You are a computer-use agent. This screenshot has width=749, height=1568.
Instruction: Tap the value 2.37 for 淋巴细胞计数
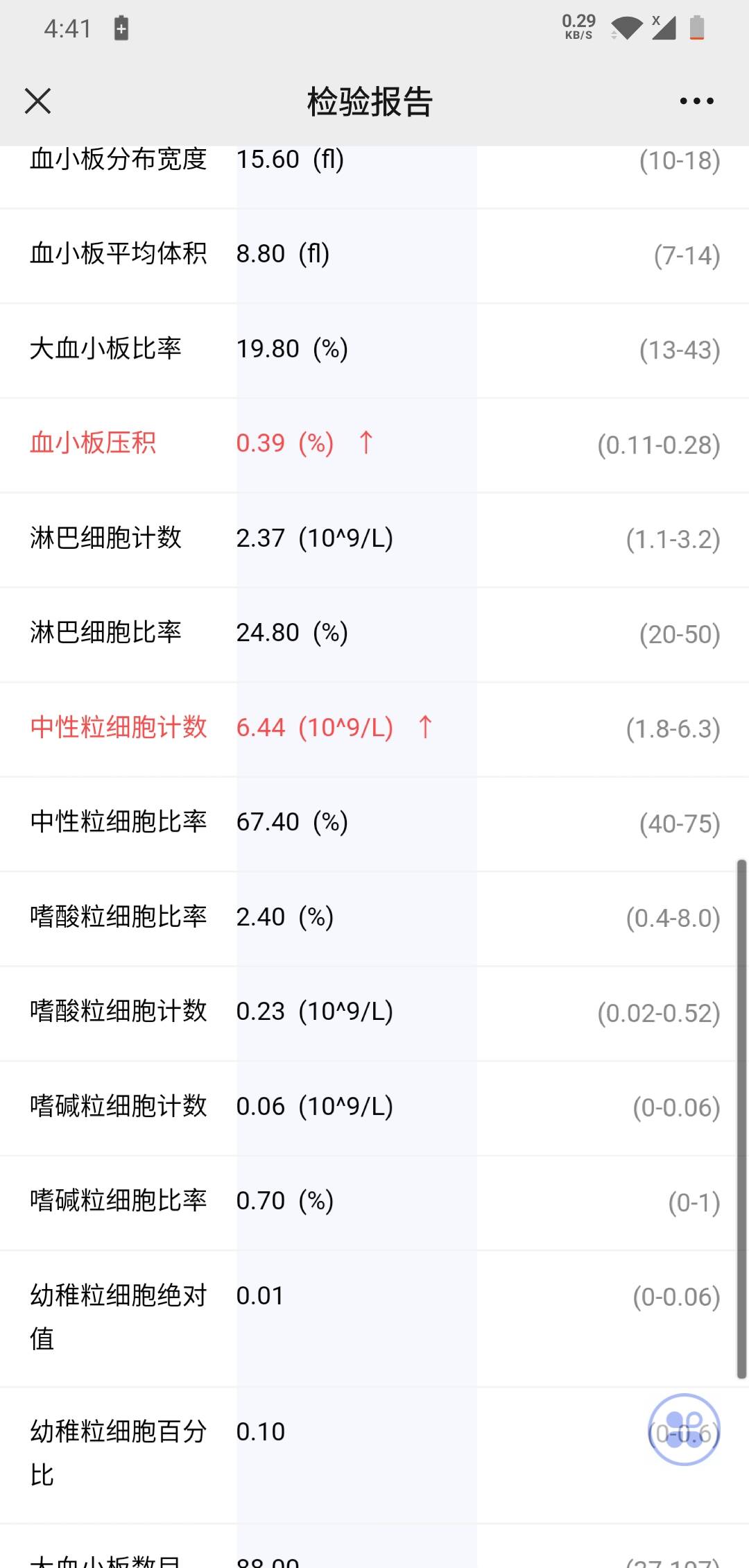tap(260, 538)
